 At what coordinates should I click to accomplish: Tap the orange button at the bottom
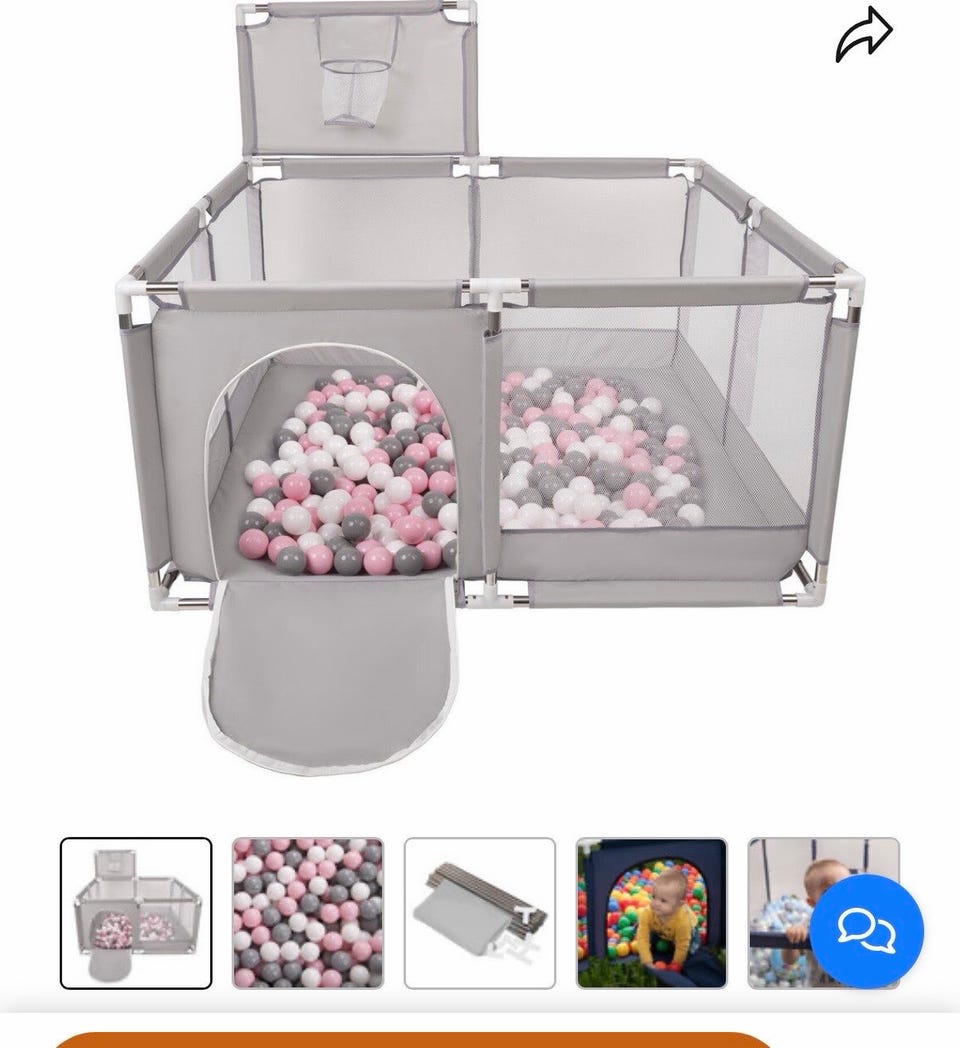412,1040
